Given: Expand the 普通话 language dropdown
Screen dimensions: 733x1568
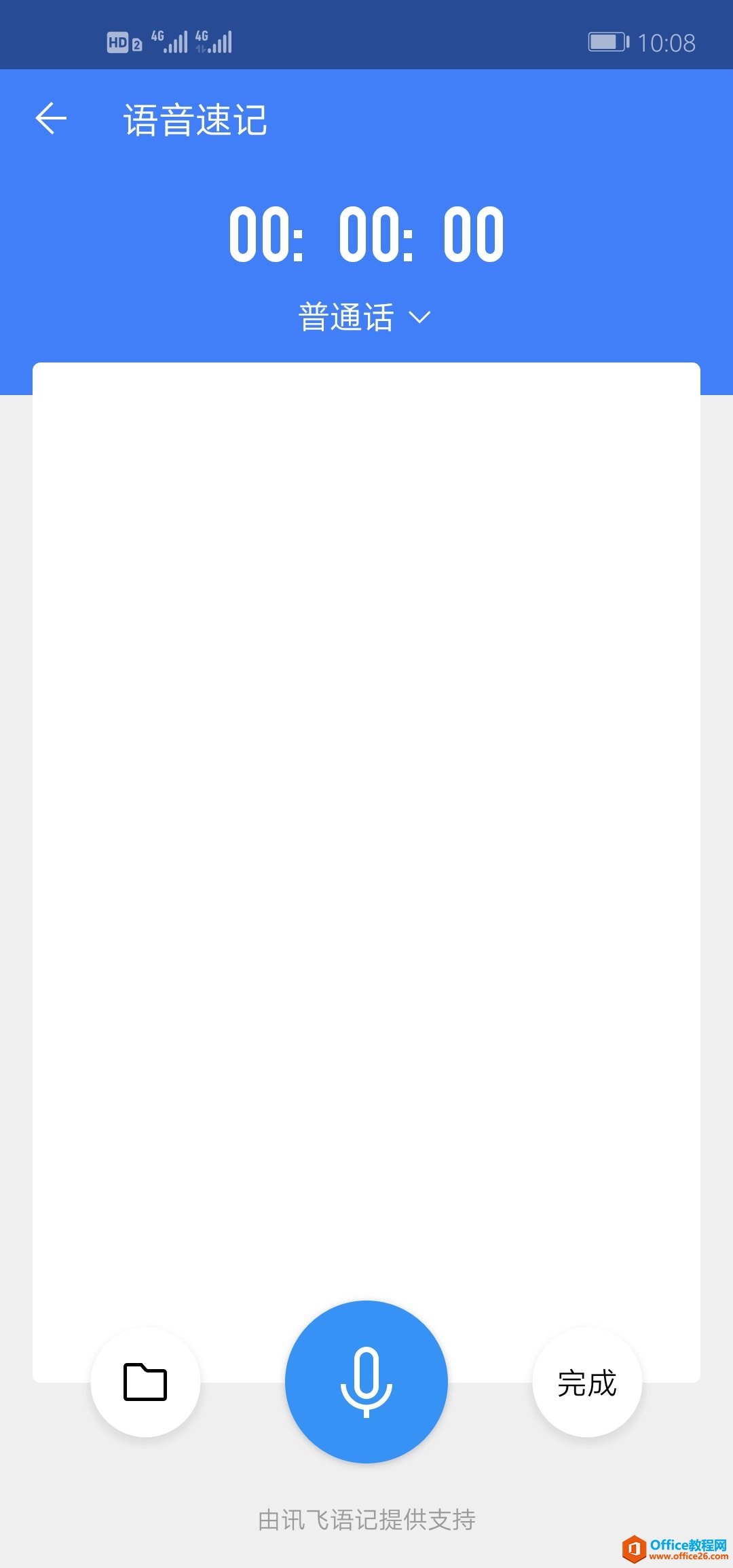Looking at the screenshot, I should pos(365,317).
